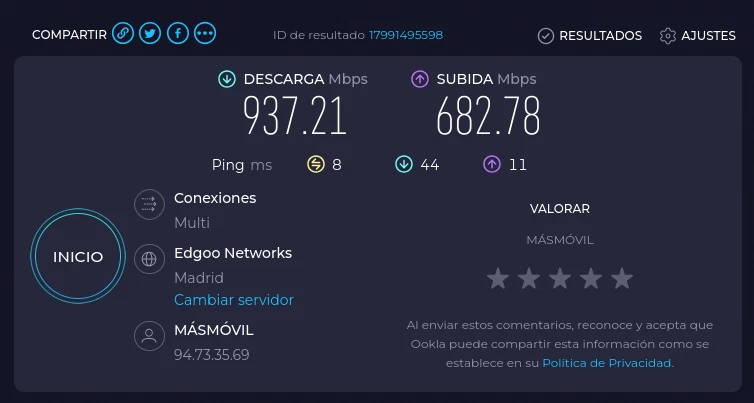Start a new test with the Inicio button

coord(78,257)
